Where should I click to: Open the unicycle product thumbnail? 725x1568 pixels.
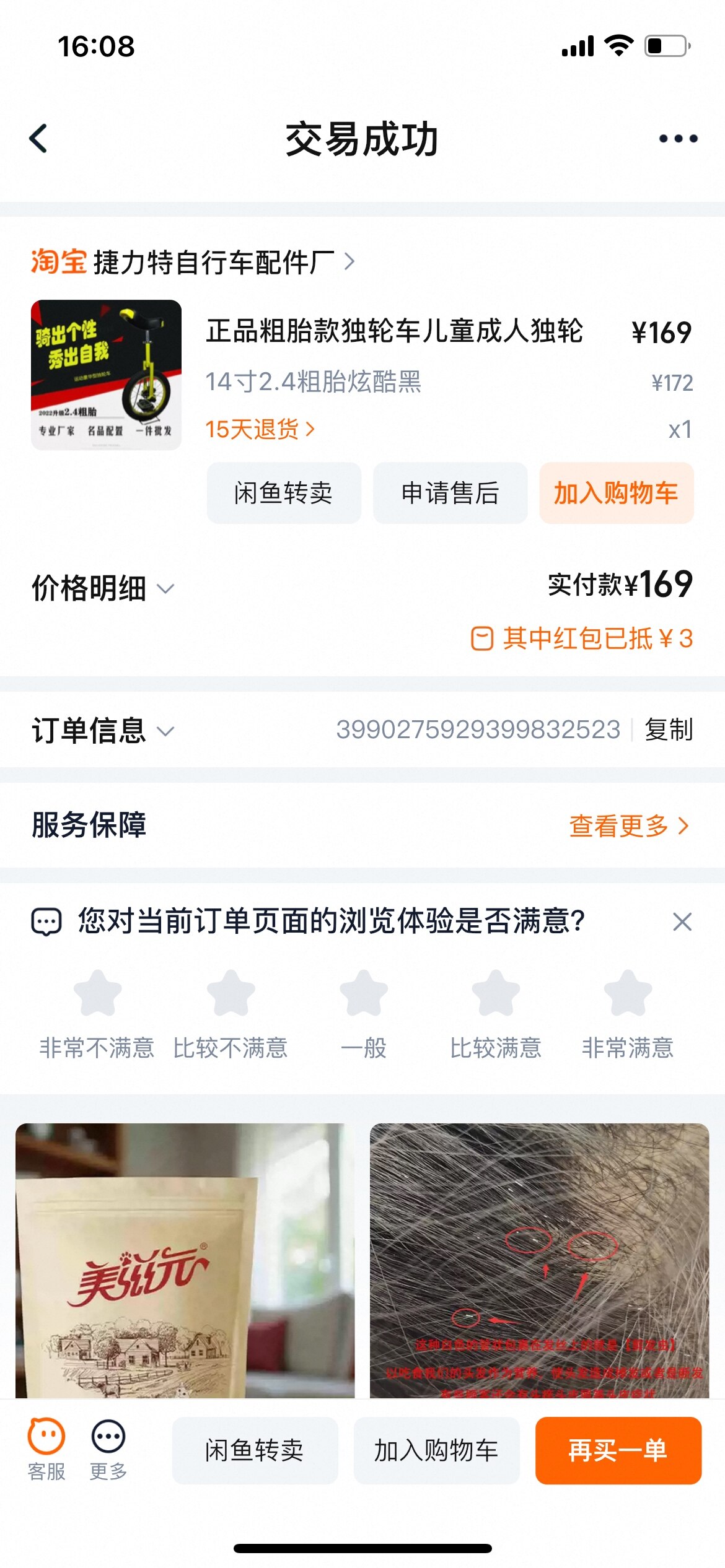tap(106, 375)
